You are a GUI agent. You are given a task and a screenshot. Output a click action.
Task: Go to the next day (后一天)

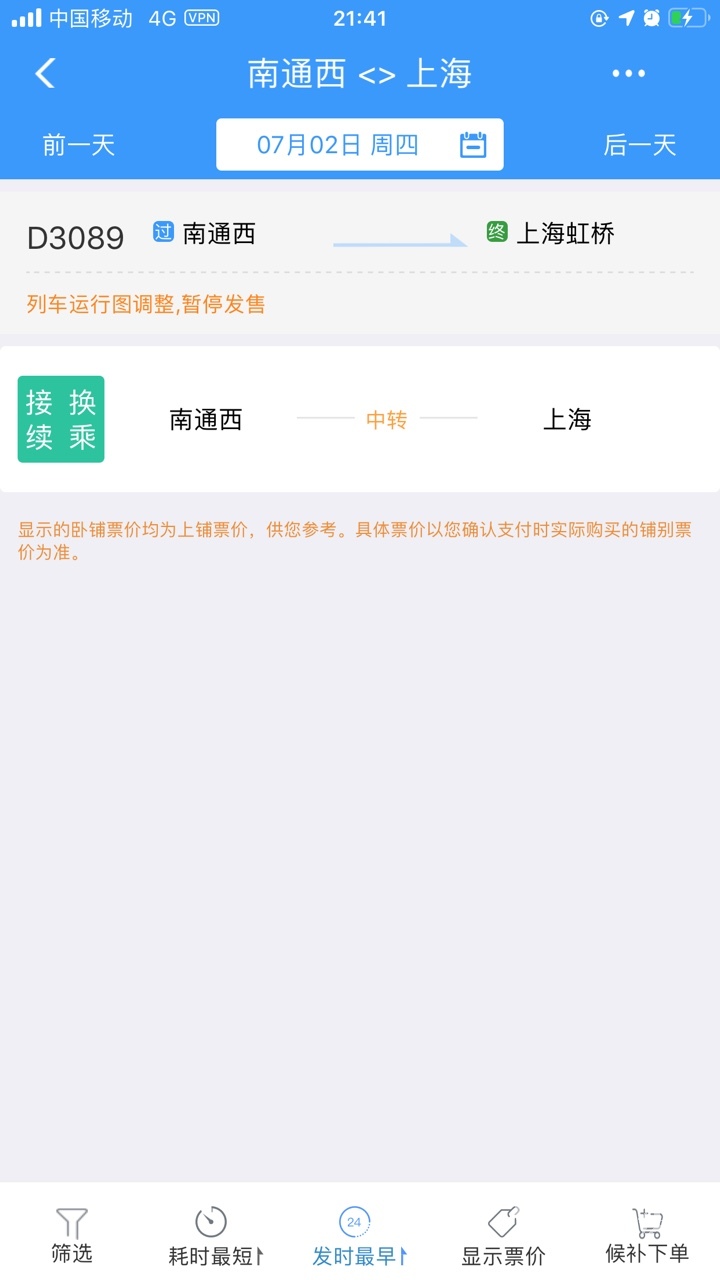pos(639,145)
